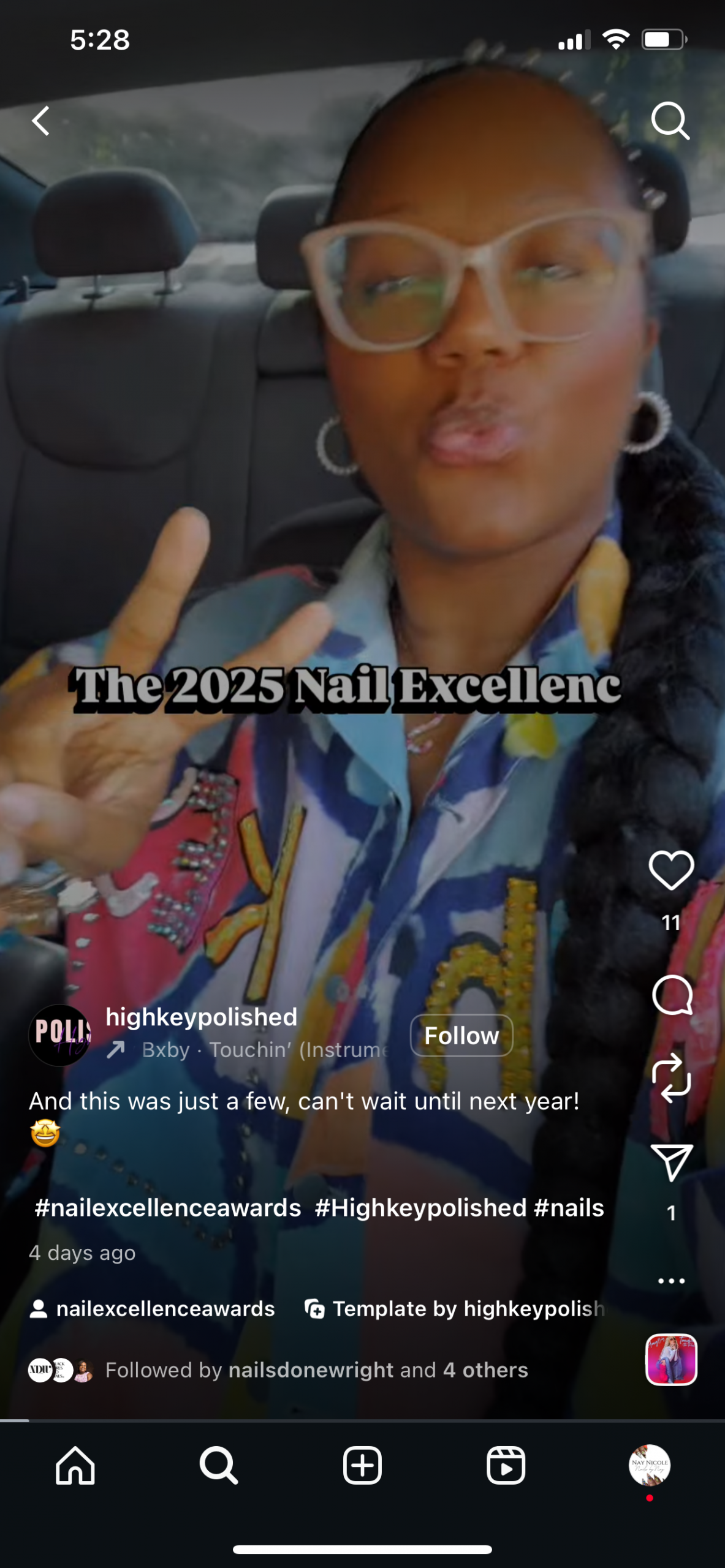725x1568 pixels.
Task: View the Bxby Touchin' audio page
Action: tap(264, 1050)
